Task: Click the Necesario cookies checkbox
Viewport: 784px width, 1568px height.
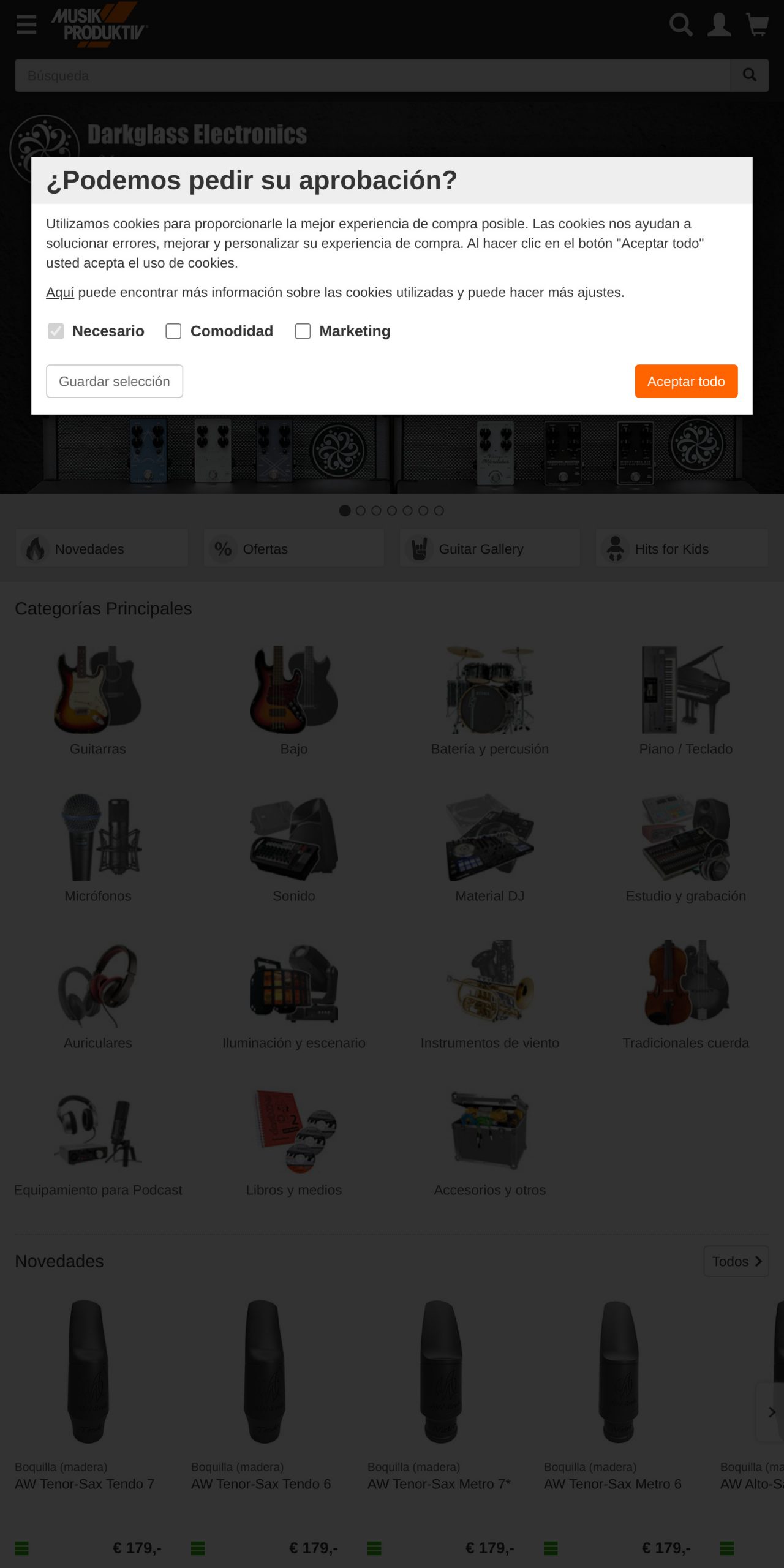Action: point(56,331)
